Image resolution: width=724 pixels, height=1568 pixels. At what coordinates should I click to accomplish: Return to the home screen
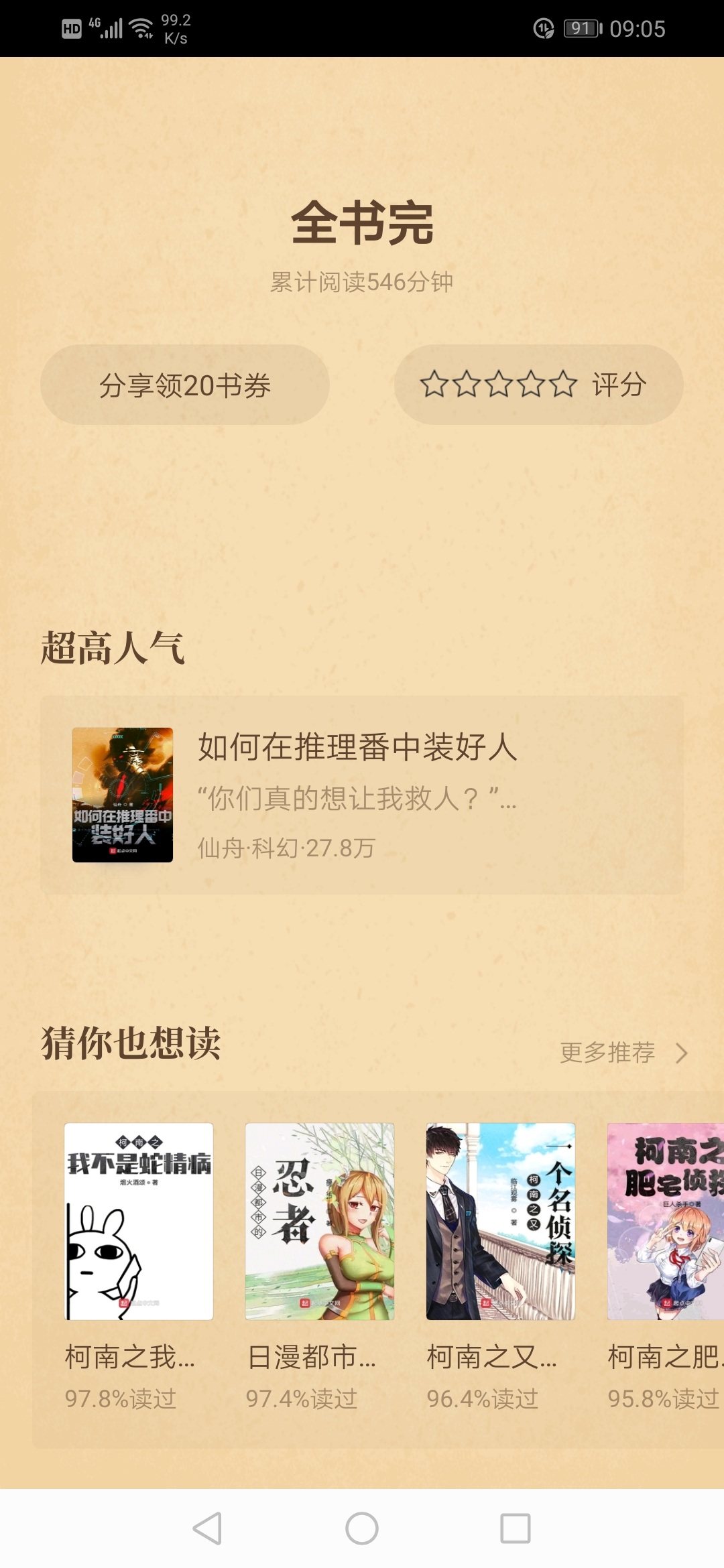point(362,1528)
